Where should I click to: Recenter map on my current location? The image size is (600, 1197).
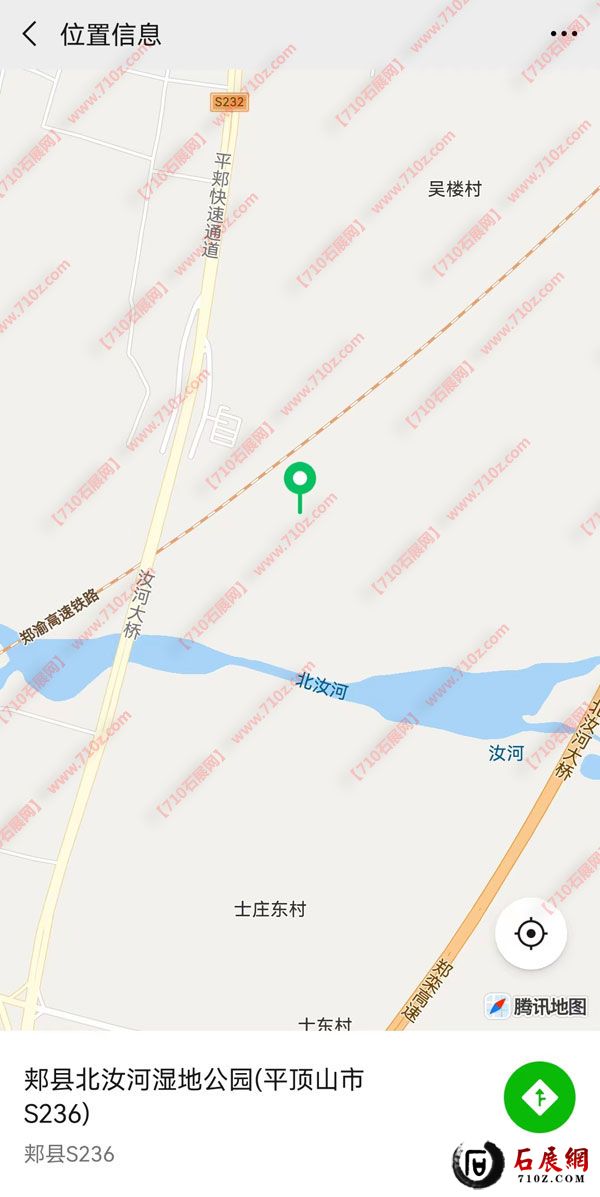[x=531, y=934]
